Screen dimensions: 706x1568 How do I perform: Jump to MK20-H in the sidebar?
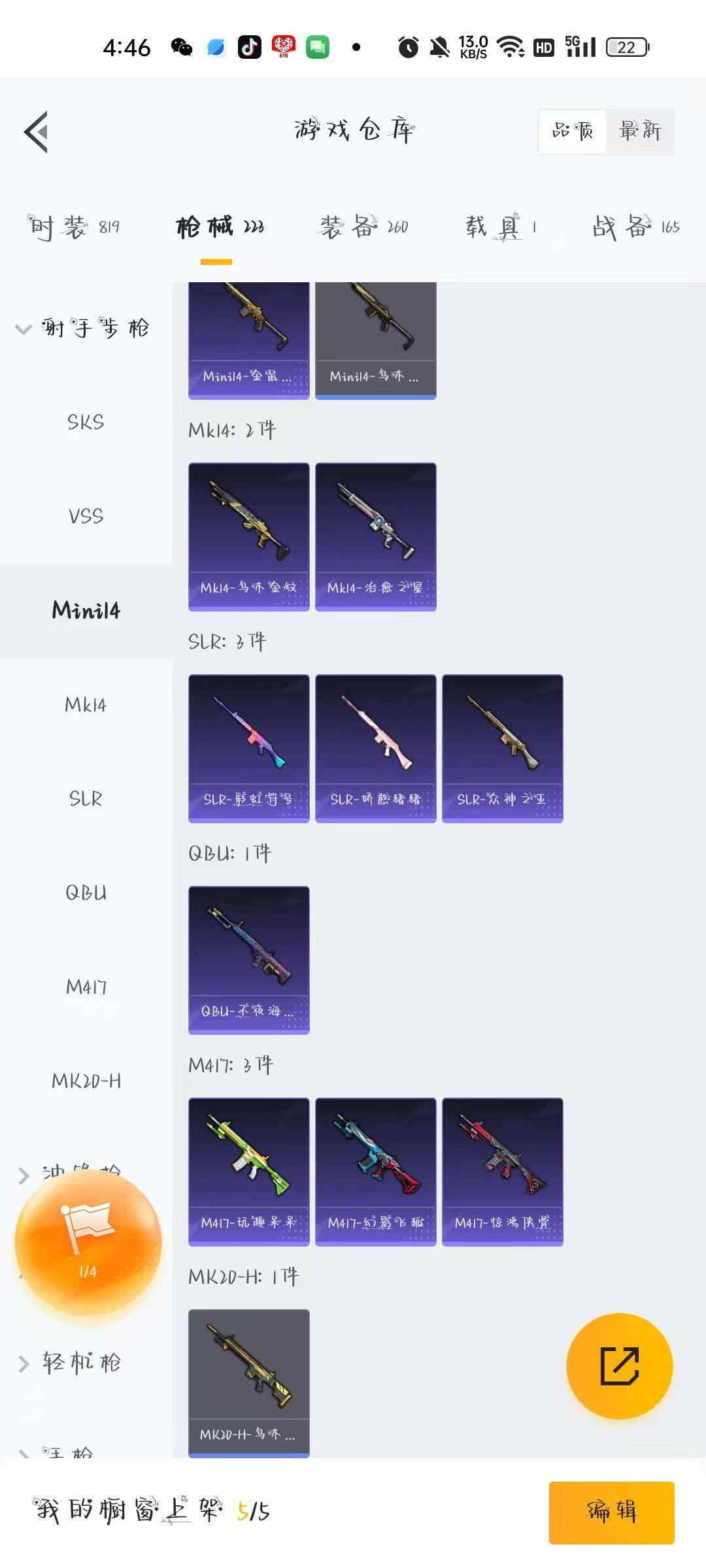(x=86, y=1081)
